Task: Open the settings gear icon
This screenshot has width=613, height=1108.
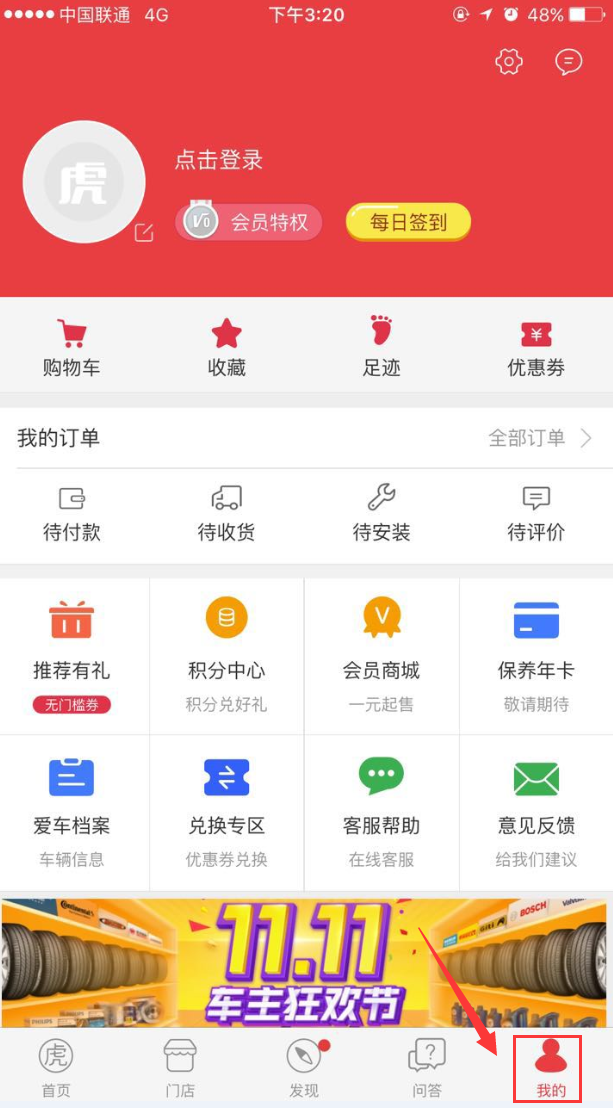Action: (509, 62)
